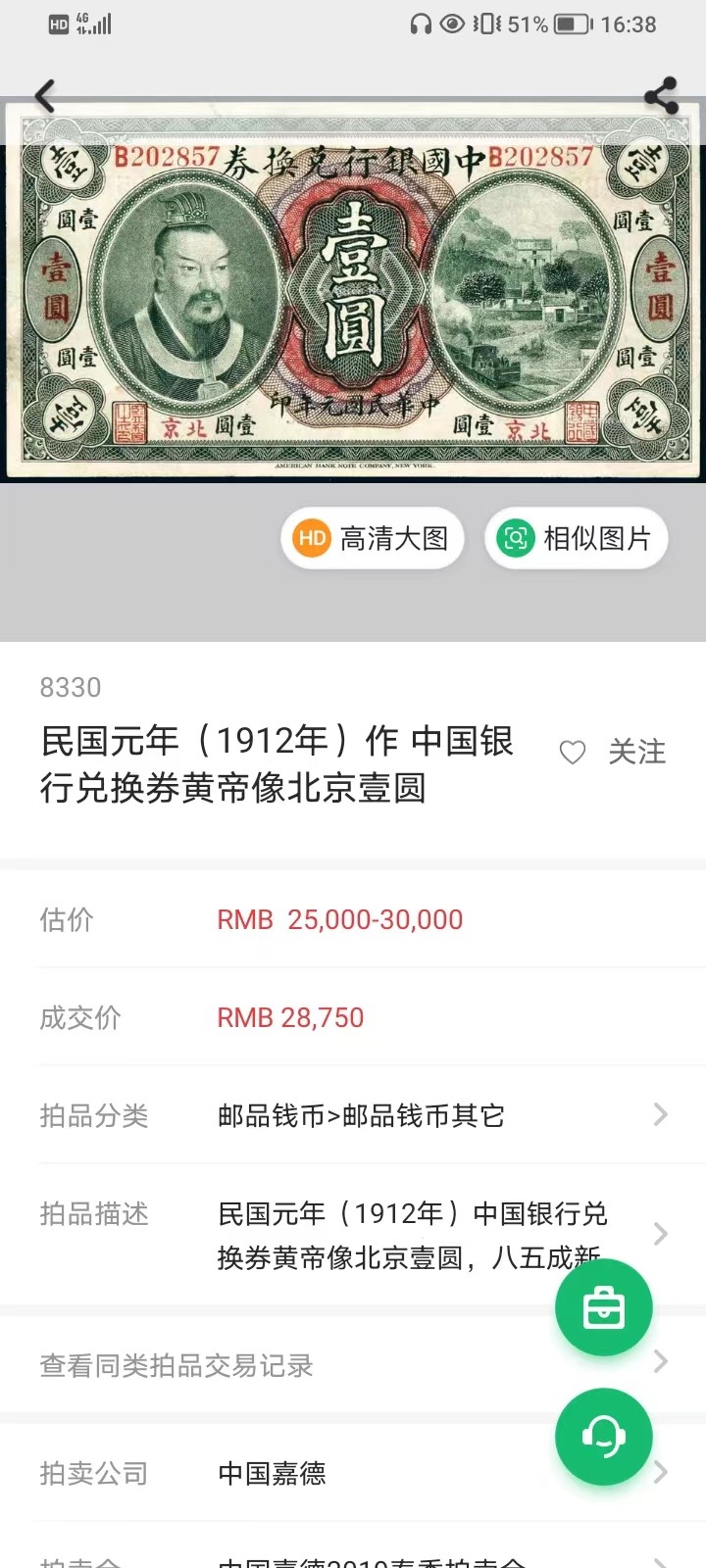This screenshot has width=706, height=1568.
Task: Tap the customer service headset icon
Action: click(603, 1437)
